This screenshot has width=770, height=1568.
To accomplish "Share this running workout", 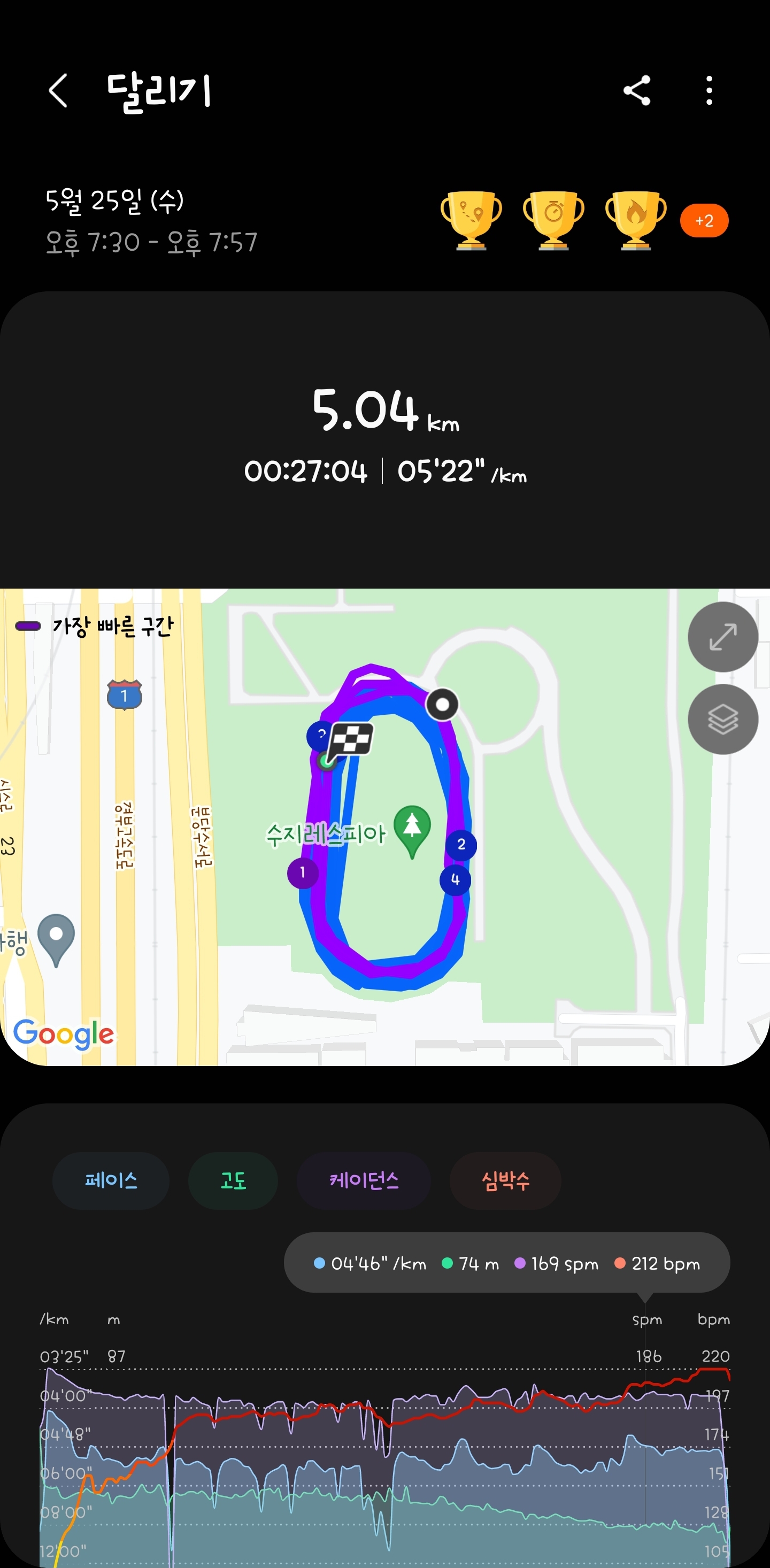I will coord(637,91).
